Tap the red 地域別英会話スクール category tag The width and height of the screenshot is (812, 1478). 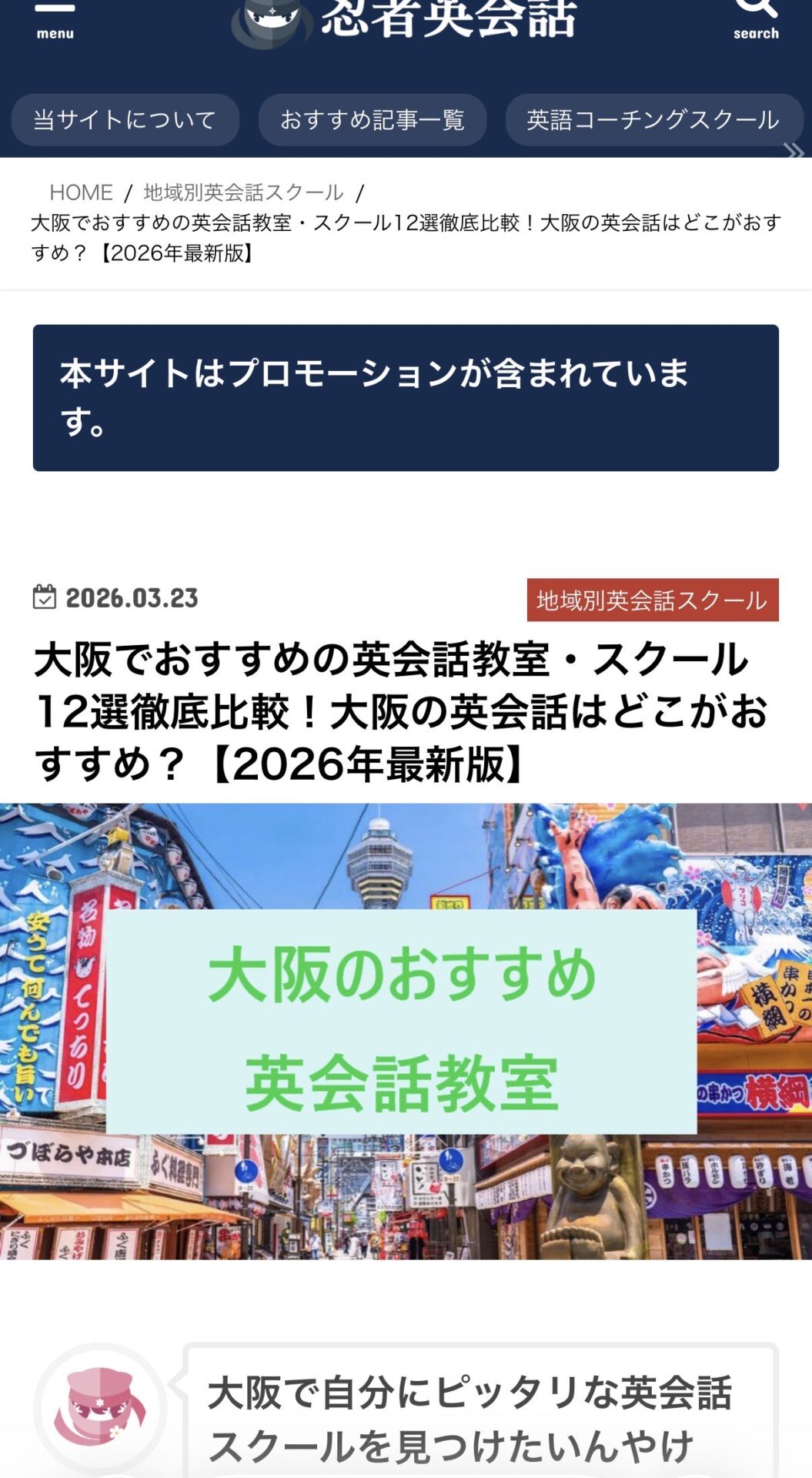(652, 600)
